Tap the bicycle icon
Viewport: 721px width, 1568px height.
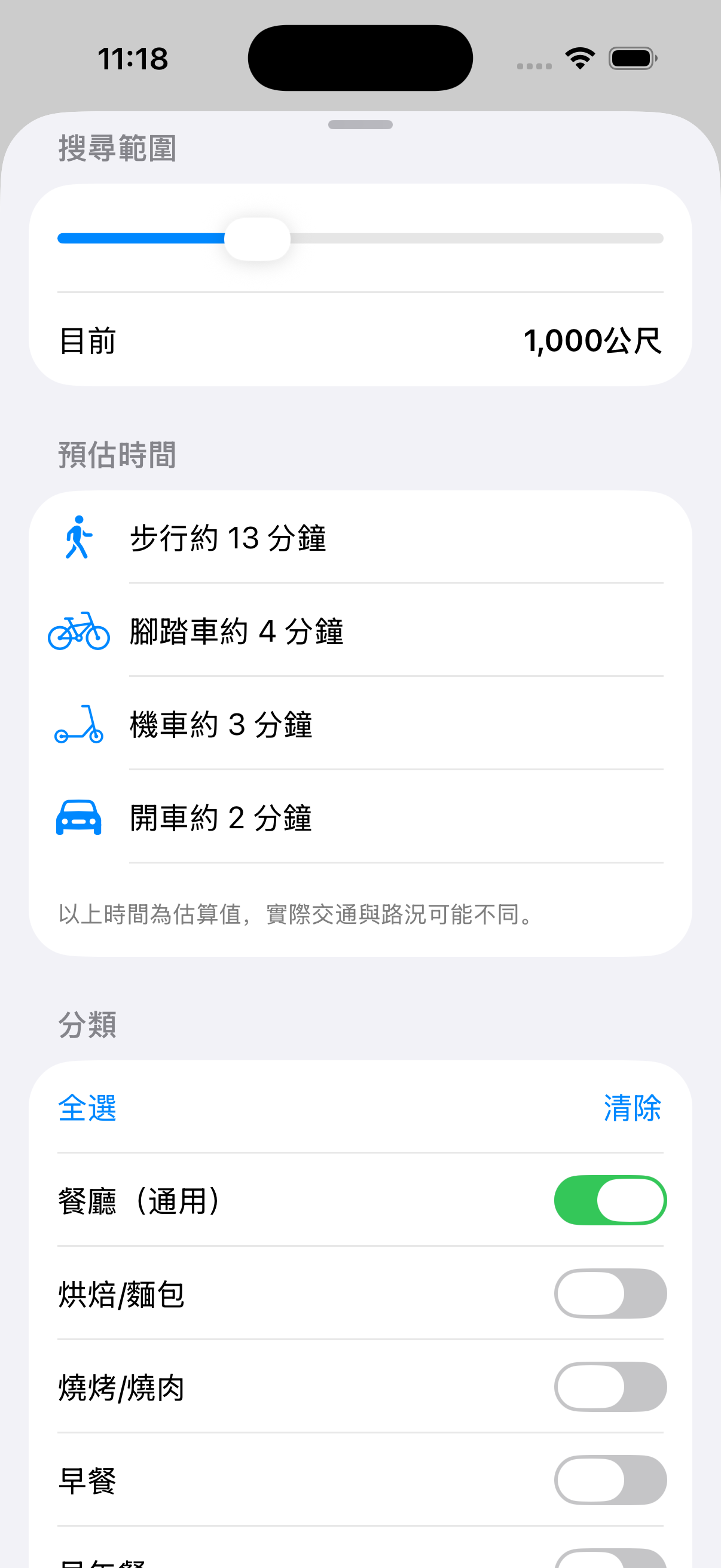(x=78, y=632)
